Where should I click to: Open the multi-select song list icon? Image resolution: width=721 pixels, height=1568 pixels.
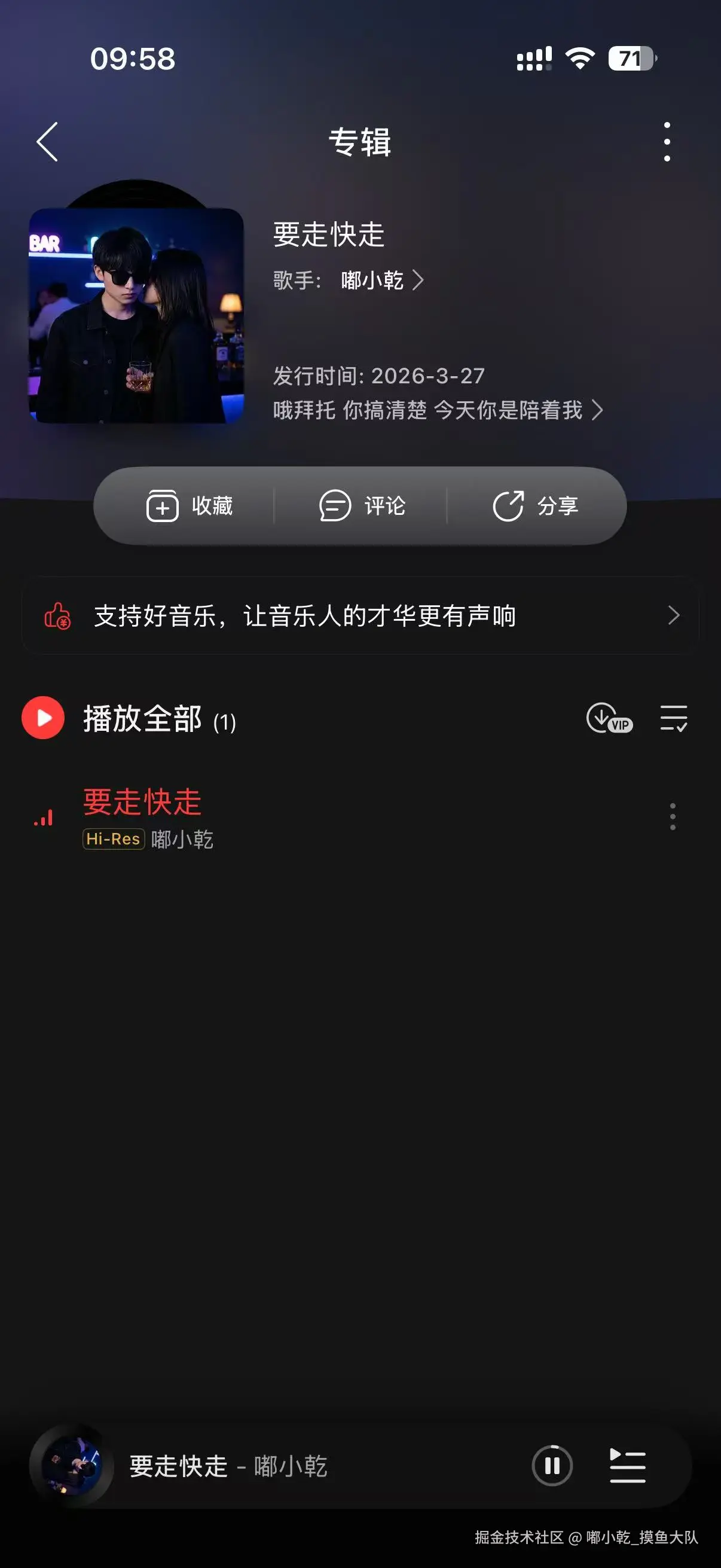point(673,718)
